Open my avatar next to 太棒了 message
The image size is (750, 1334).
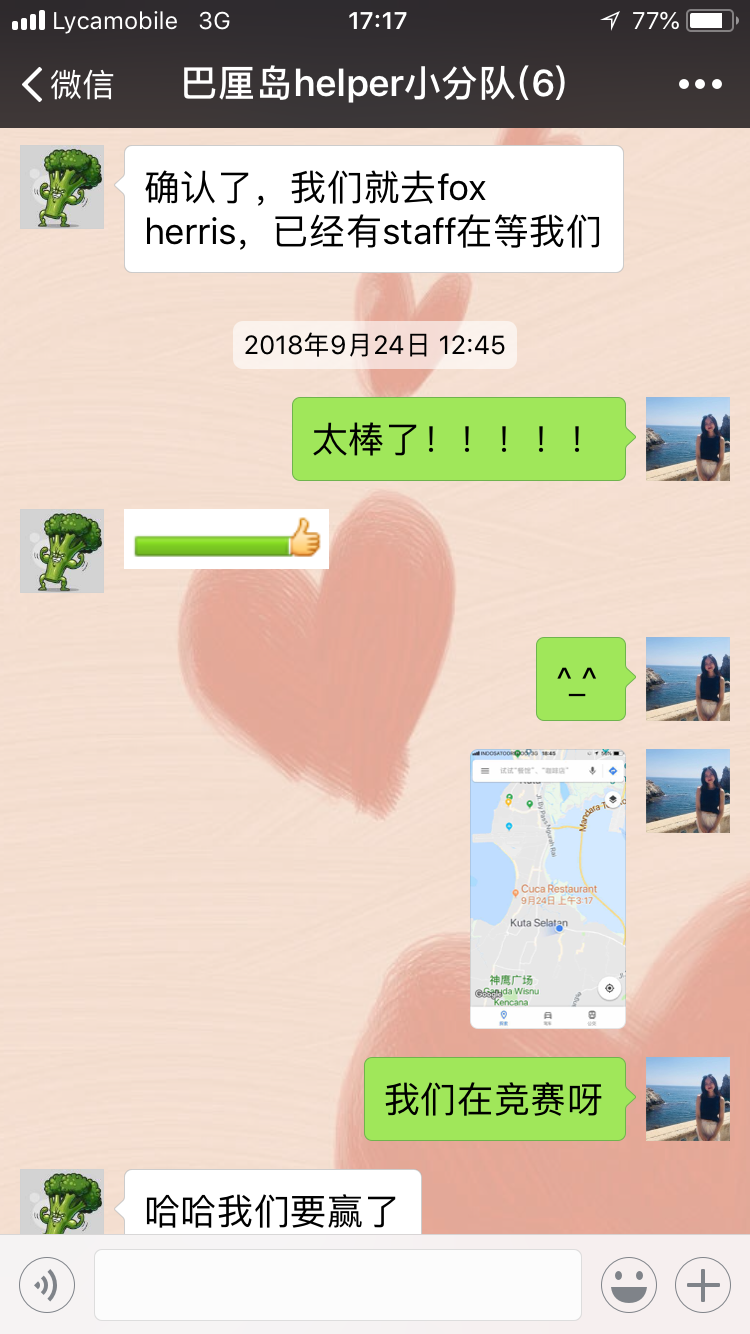click(x=687, y=439)
